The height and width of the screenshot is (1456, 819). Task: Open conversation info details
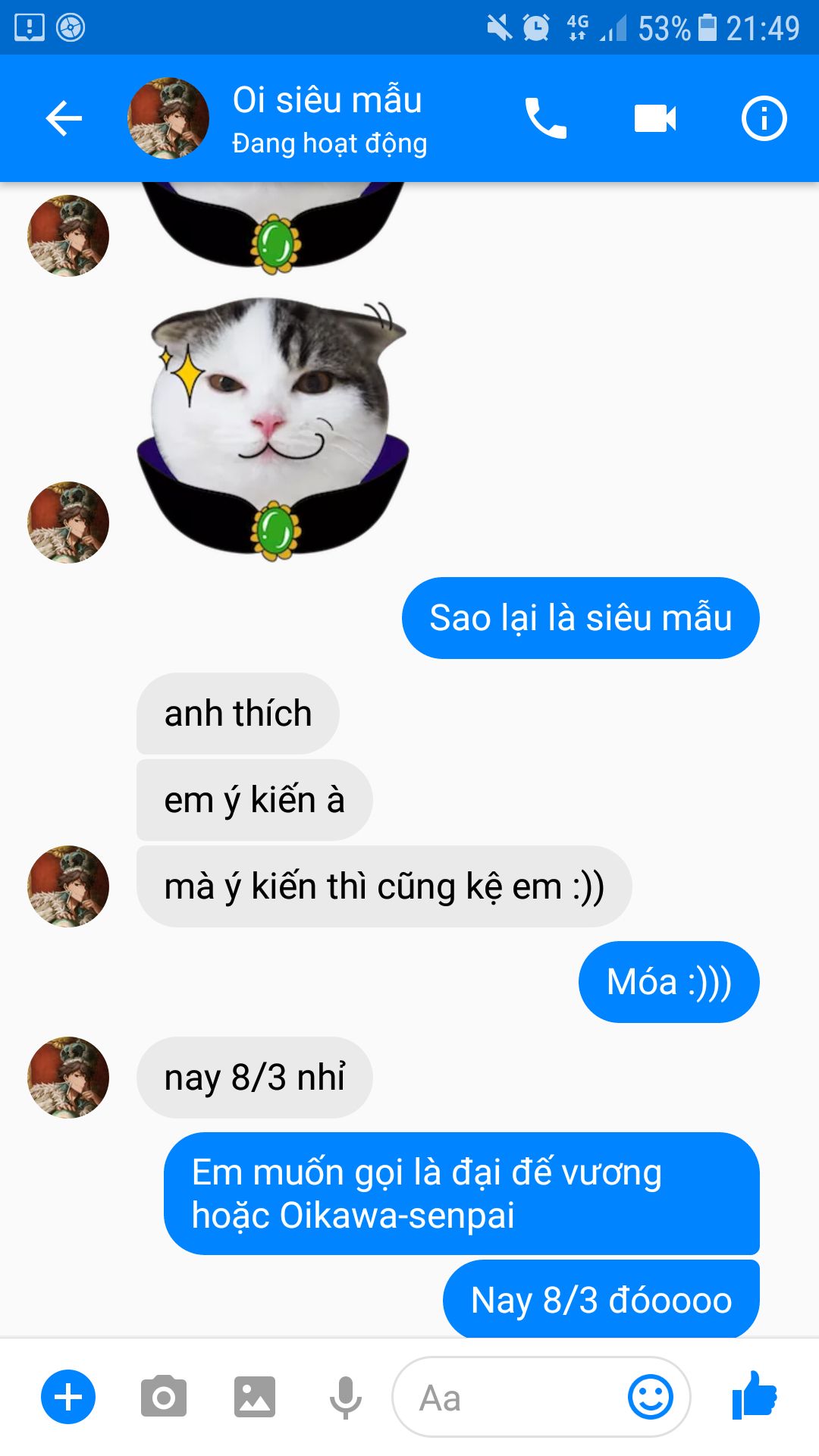764,118
